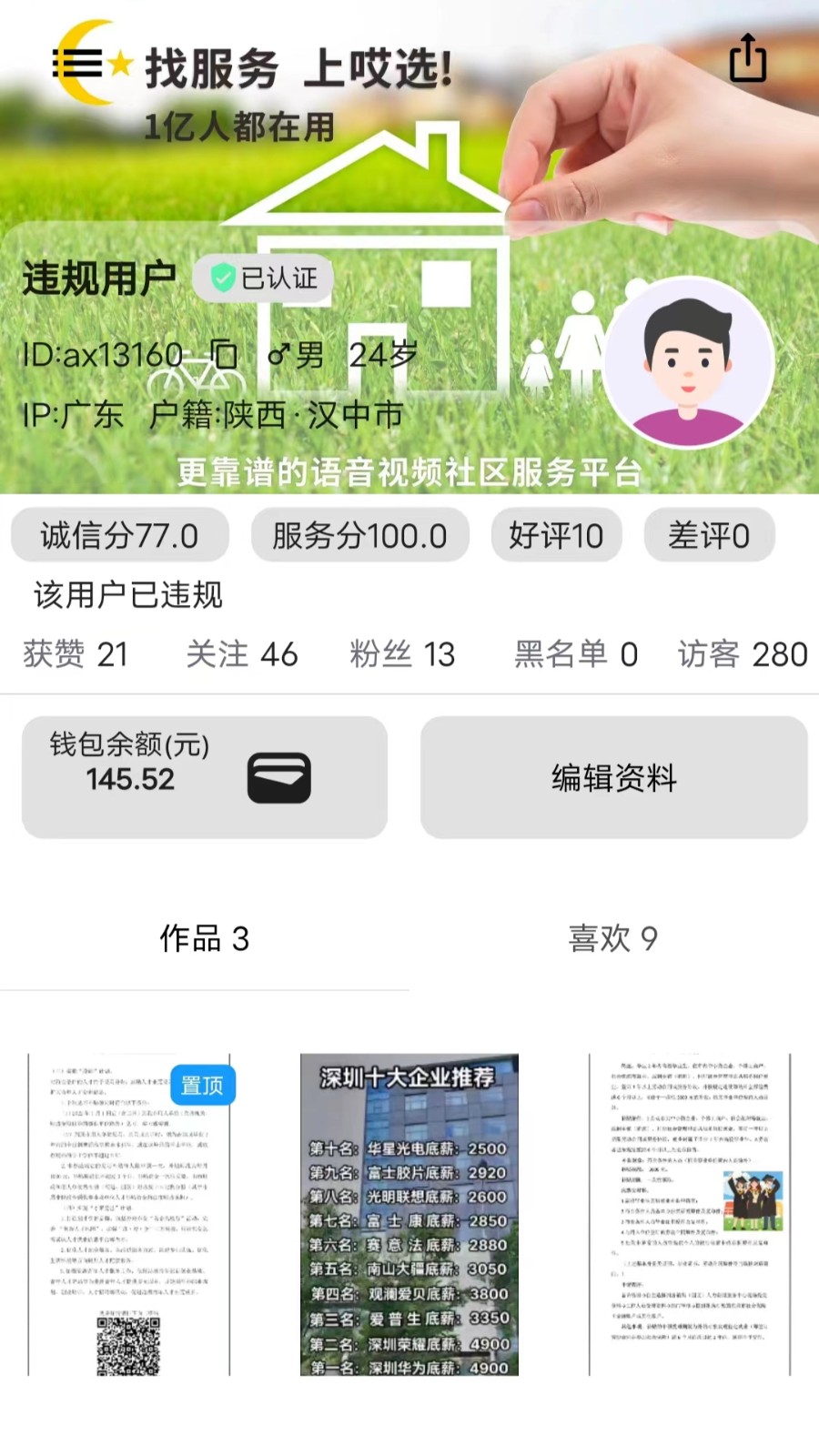Tap the share icon at top right
This screenshot has width=819, height=1456.
tap(748, 59)
